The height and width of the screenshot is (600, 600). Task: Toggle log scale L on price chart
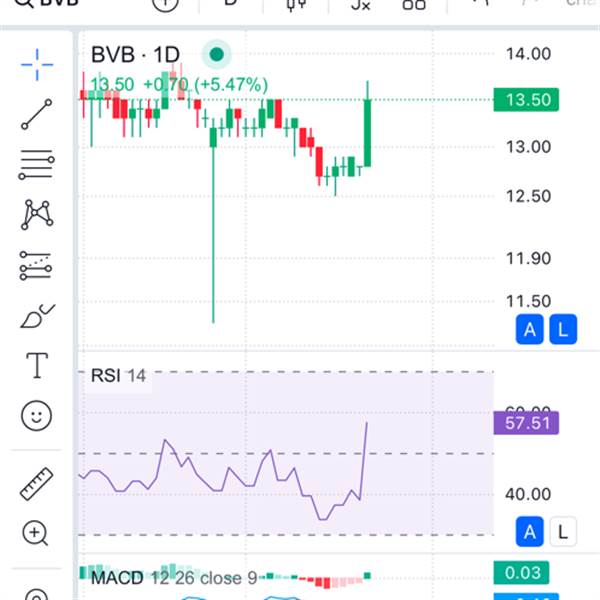click(x=563, y=329)
